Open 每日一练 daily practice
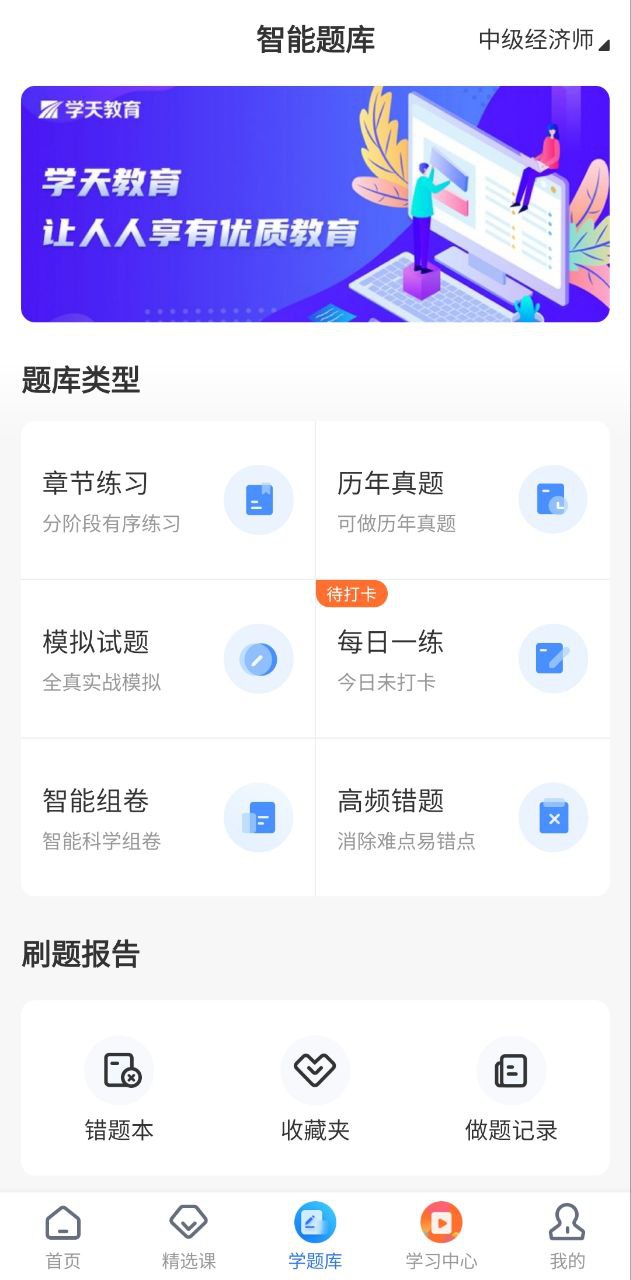 coord(462,659)
